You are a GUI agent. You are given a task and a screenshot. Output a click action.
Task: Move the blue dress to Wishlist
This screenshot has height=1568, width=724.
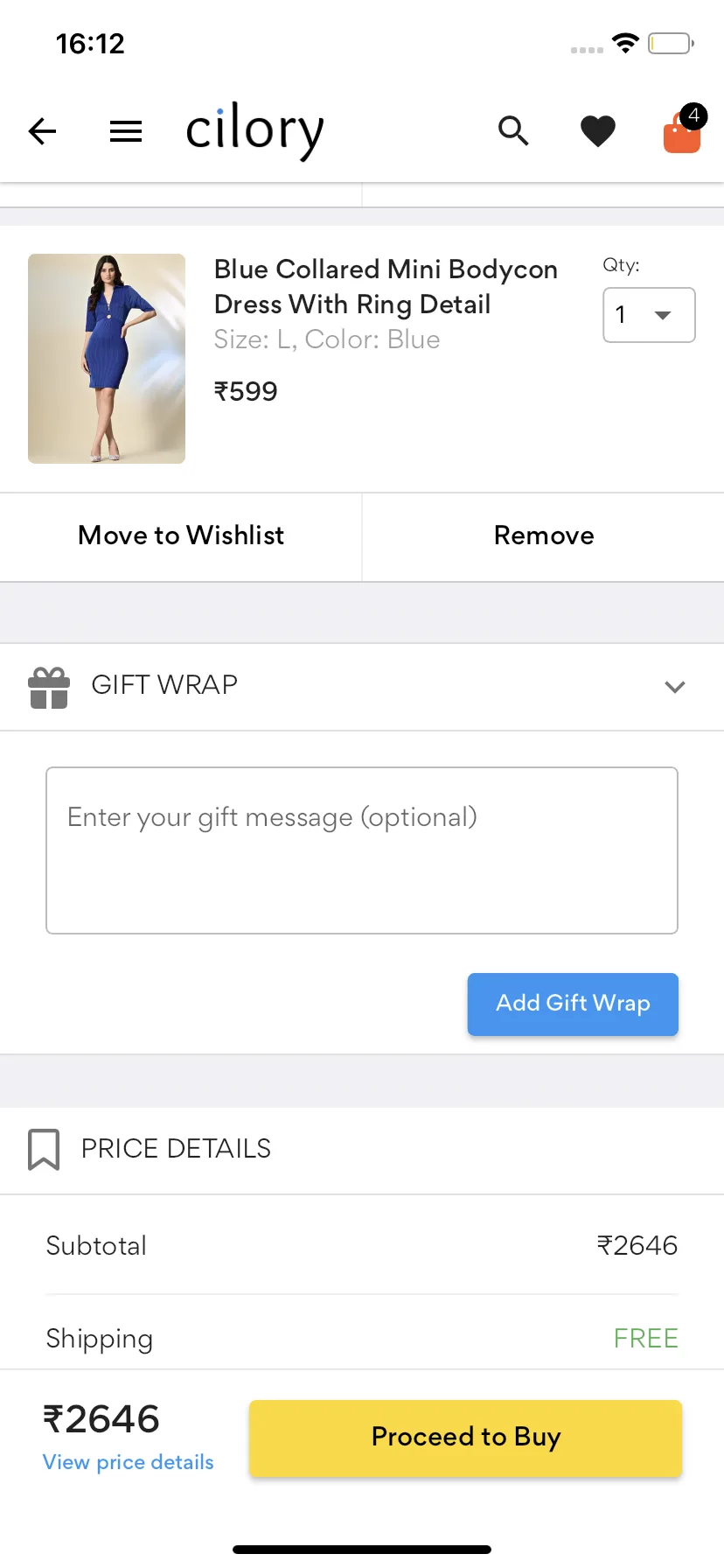pyautogui.click(x=181, y=535)
